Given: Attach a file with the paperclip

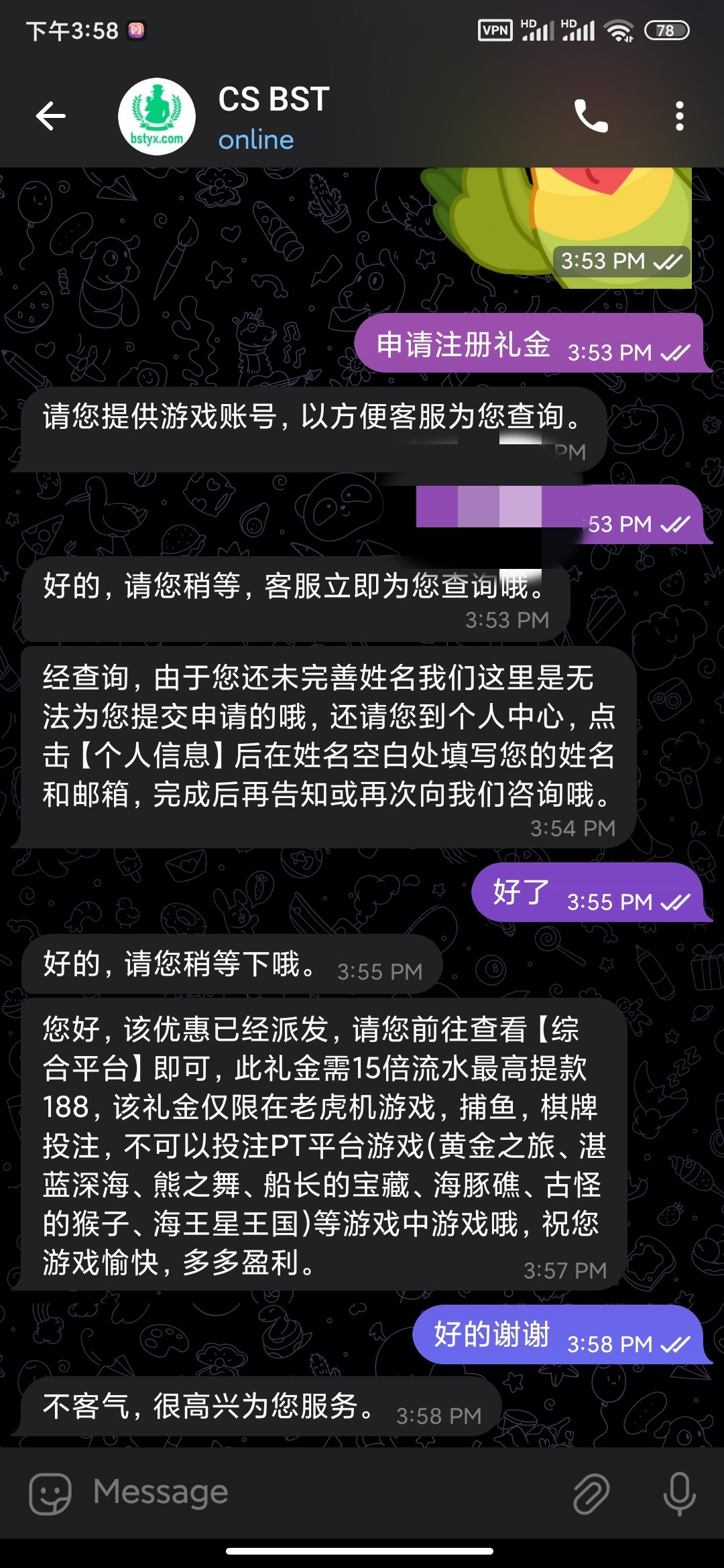Looking at the screenshot, I should tap(591, 1494).
